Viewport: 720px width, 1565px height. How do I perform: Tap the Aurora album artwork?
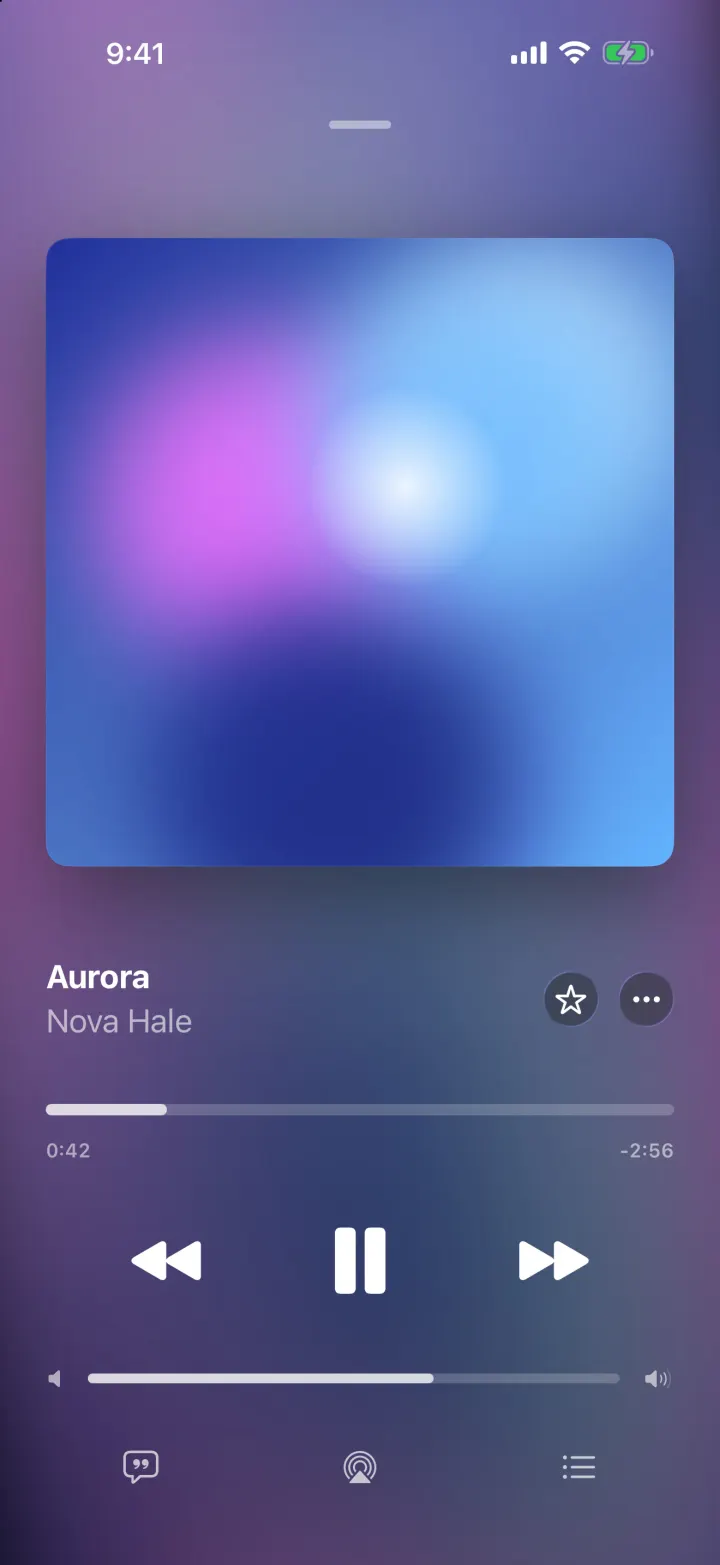click(360, 552)
